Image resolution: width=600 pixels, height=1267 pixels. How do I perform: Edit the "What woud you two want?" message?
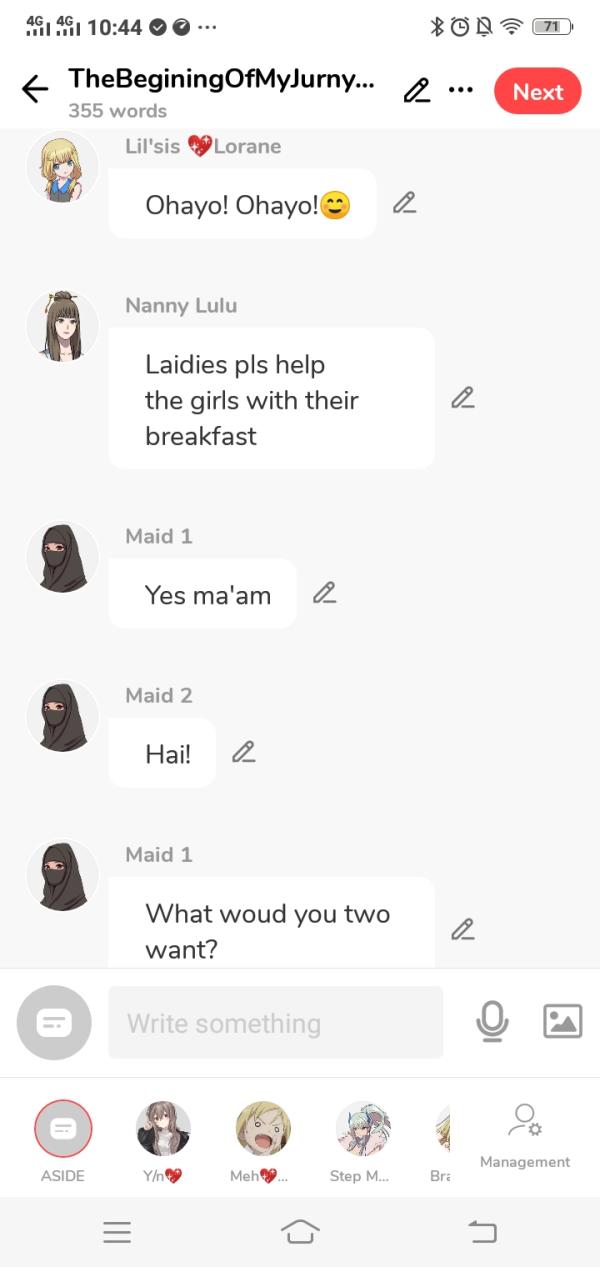click(x=462, y=929)
